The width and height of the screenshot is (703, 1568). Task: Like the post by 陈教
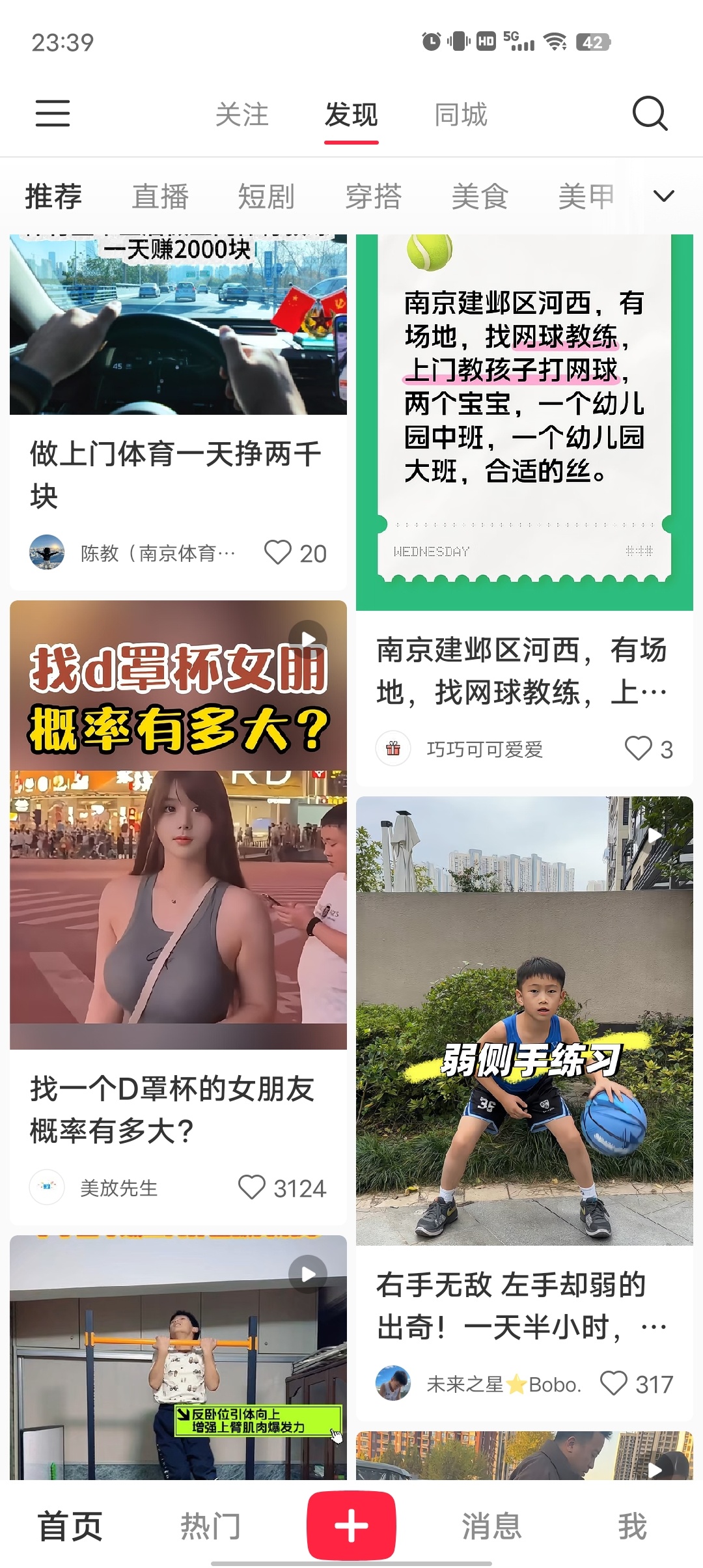coord(278,553)
